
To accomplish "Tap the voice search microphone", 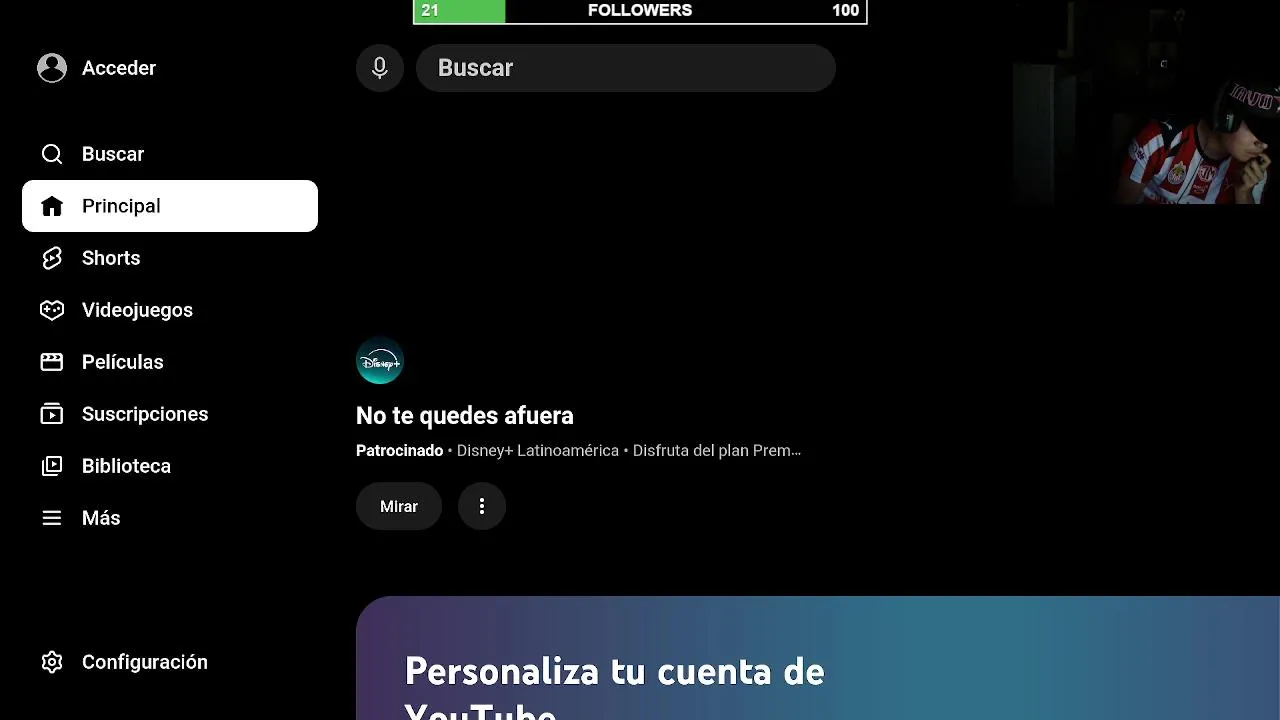I will coord(380,68).
